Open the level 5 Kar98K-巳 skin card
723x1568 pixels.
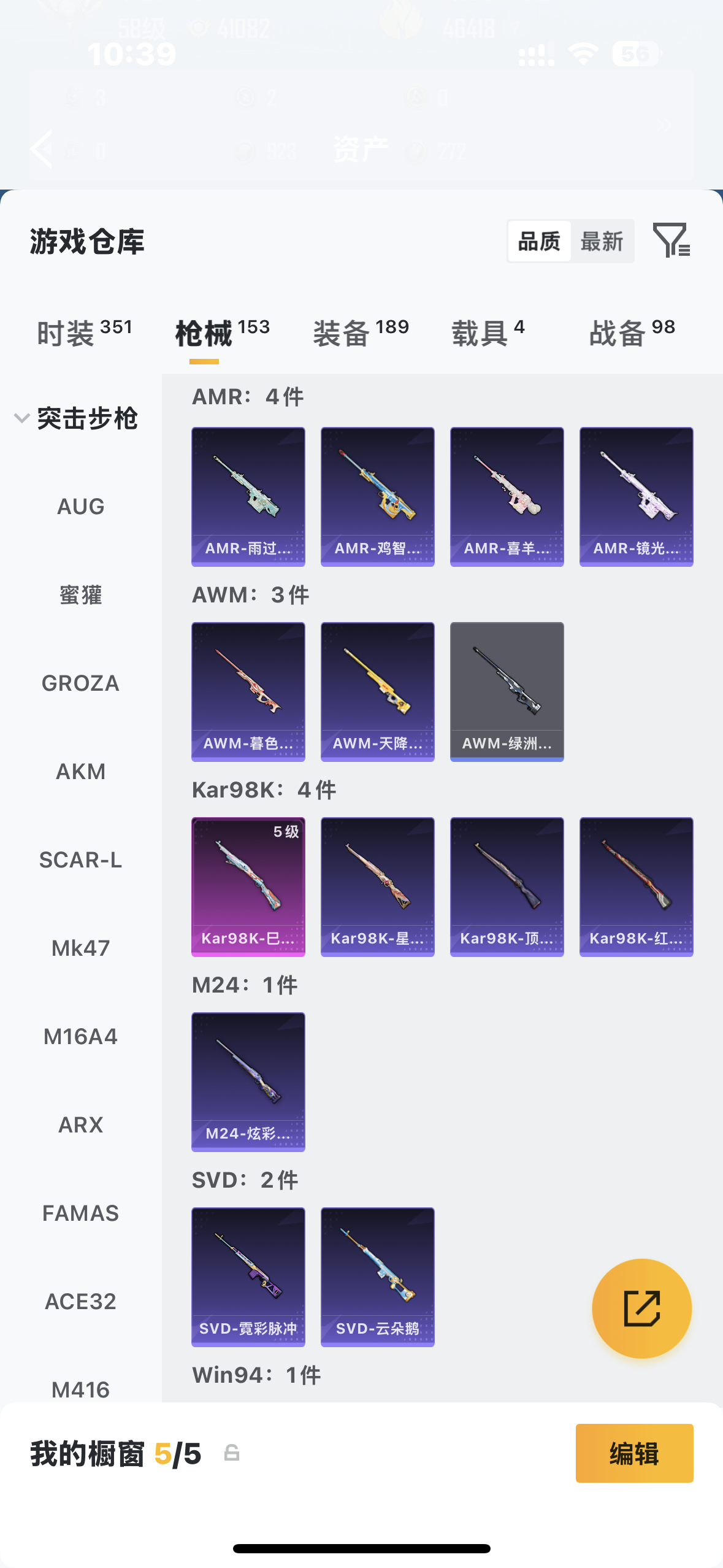tap(248, 886)
